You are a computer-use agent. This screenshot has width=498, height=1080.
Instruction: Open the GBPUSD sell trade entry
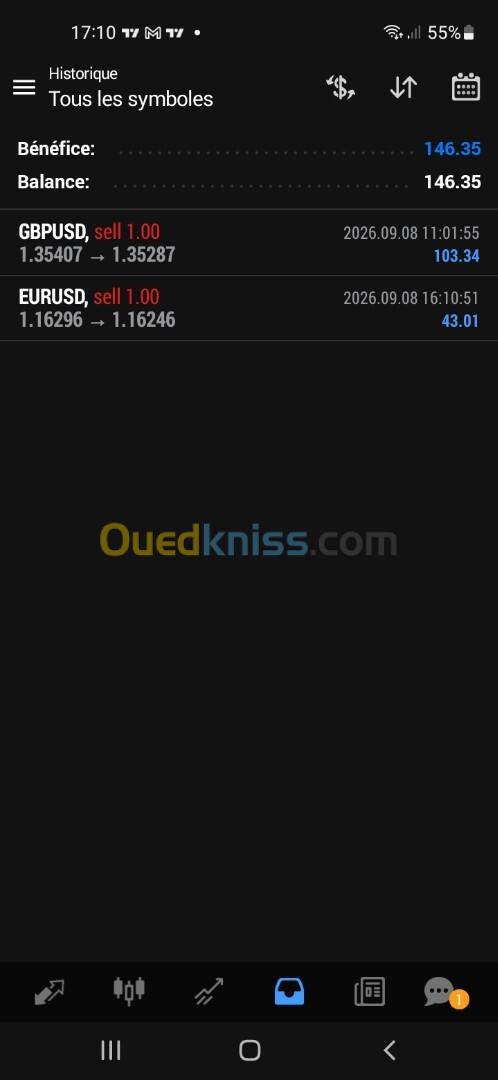point(249,243)
